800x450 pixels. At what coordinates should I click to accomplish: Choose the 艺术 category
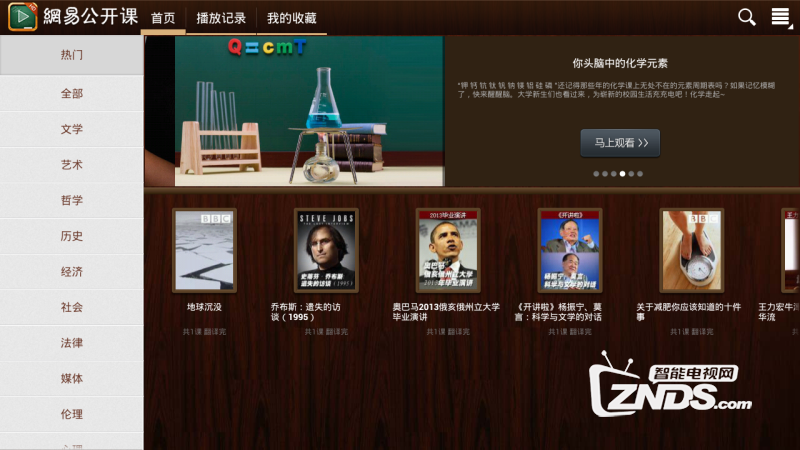72,165
